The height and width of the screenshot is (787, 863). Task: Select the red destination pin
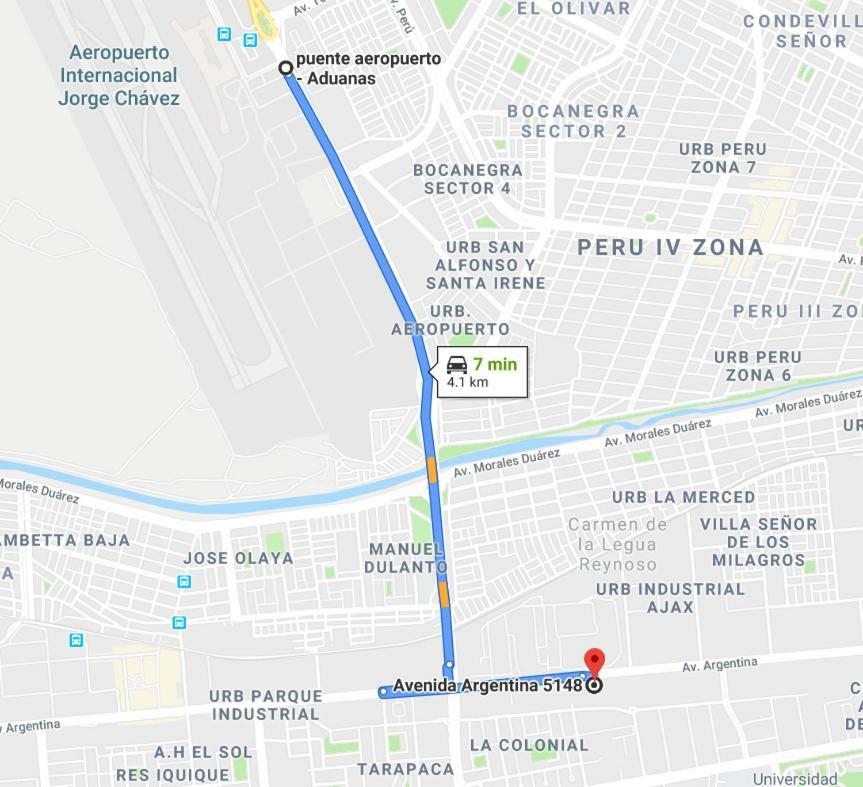[595, 661]
